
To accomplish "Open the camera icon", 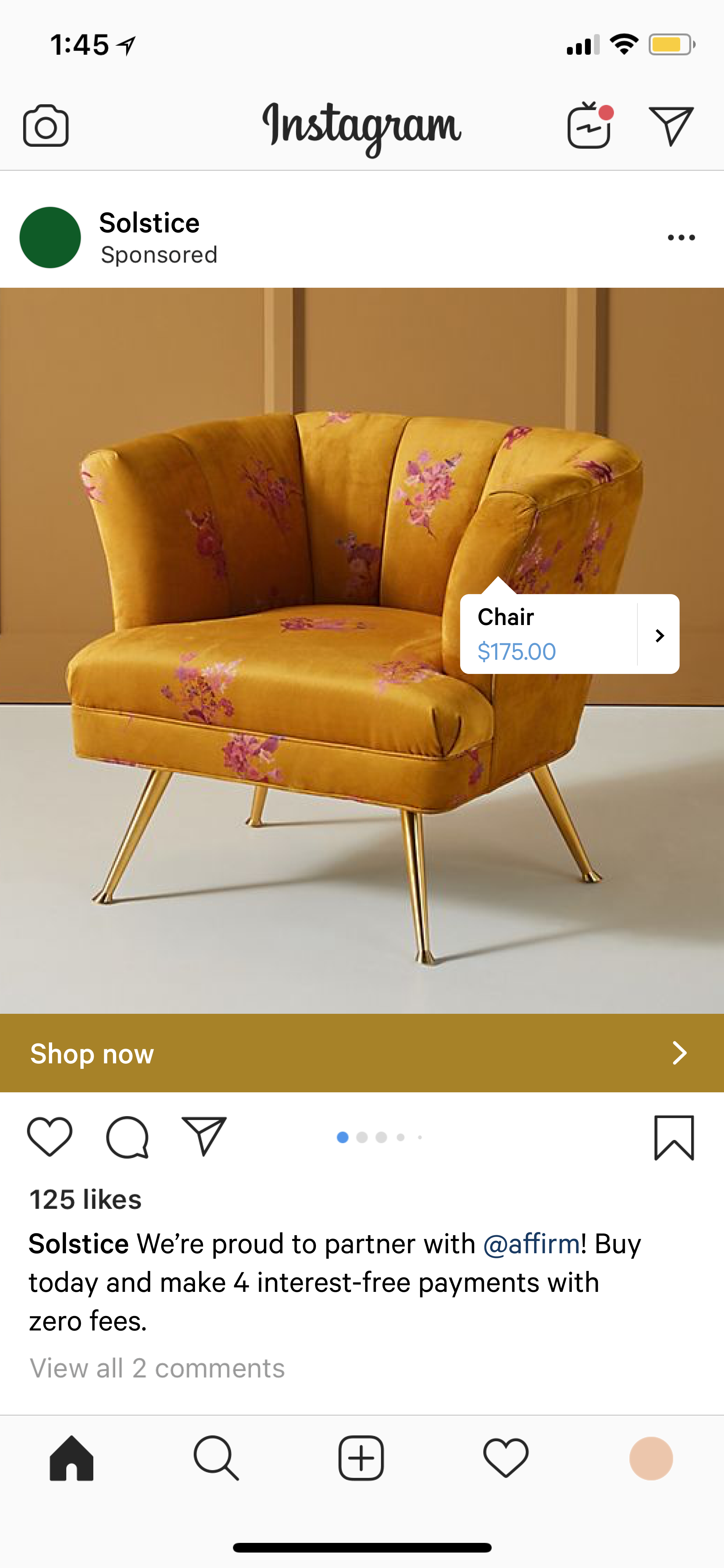I will pyautogui.click(x=46, y=126).
